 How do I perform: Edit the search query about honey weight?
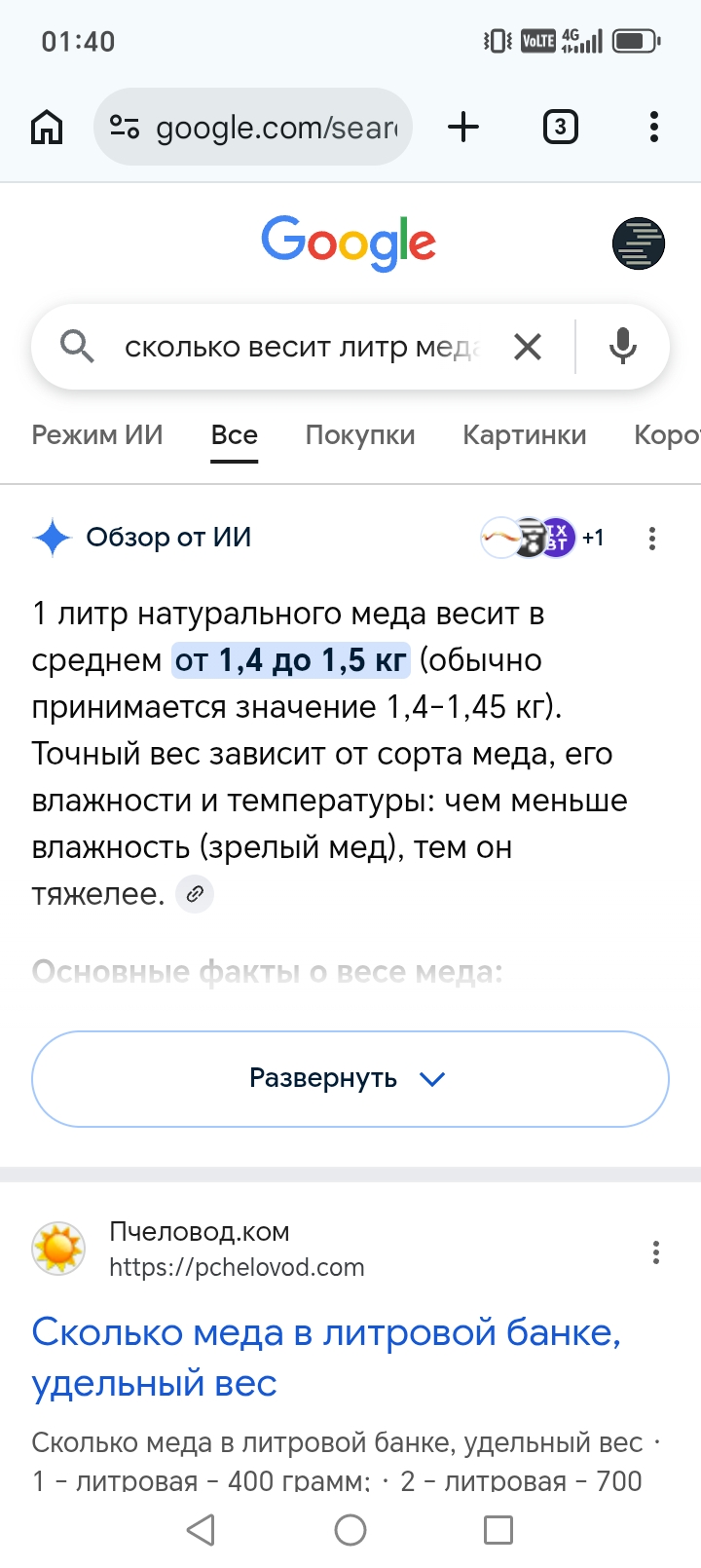(x=302, y=347)
